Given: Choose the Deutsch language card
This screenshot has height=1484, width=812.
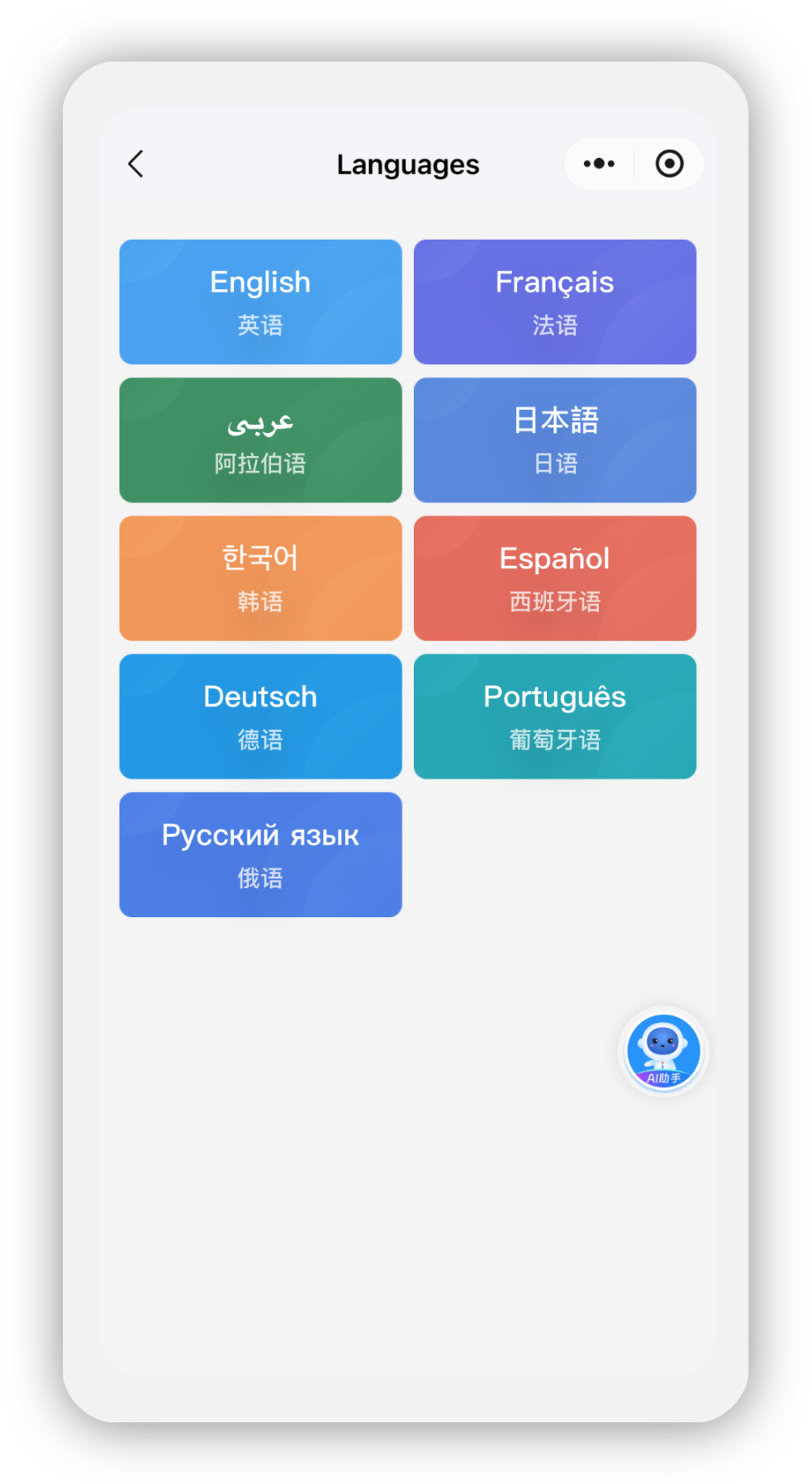Looking at the screenshot, I should tap(260, 716).
